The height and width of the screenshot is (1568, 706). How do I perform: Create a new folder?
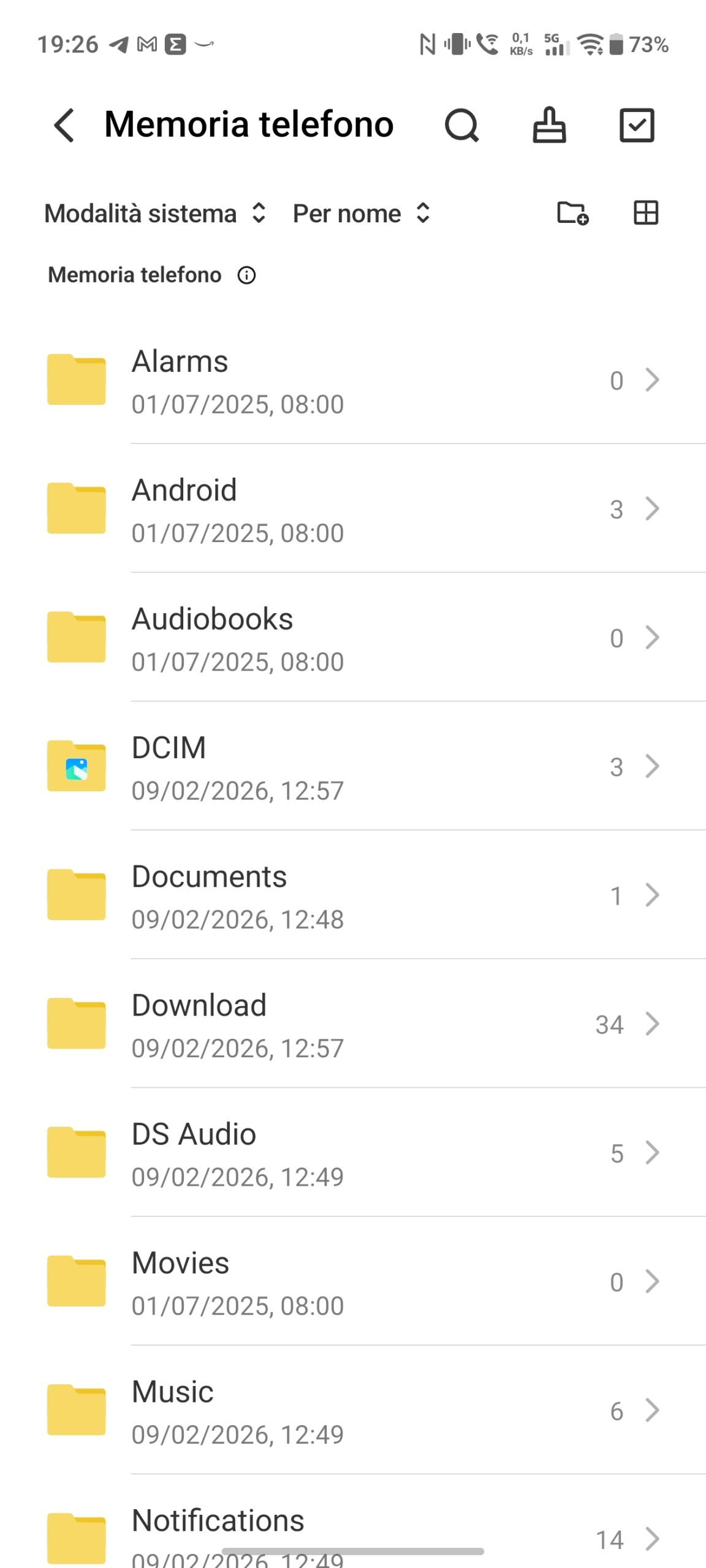(x=572, y=213)
